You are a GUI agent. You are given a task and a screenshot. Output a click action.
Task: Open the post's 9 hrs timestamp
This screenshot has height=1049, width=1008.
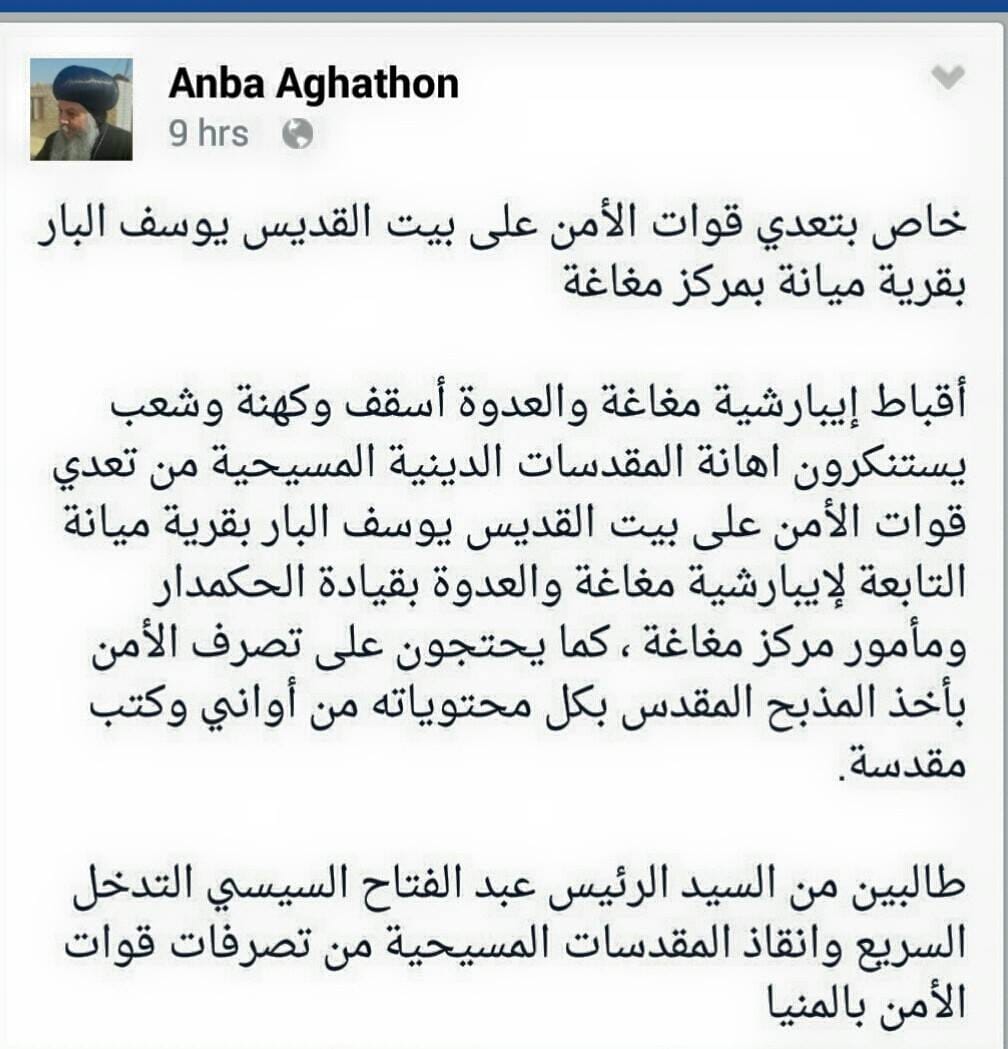[x=208, y=134]
